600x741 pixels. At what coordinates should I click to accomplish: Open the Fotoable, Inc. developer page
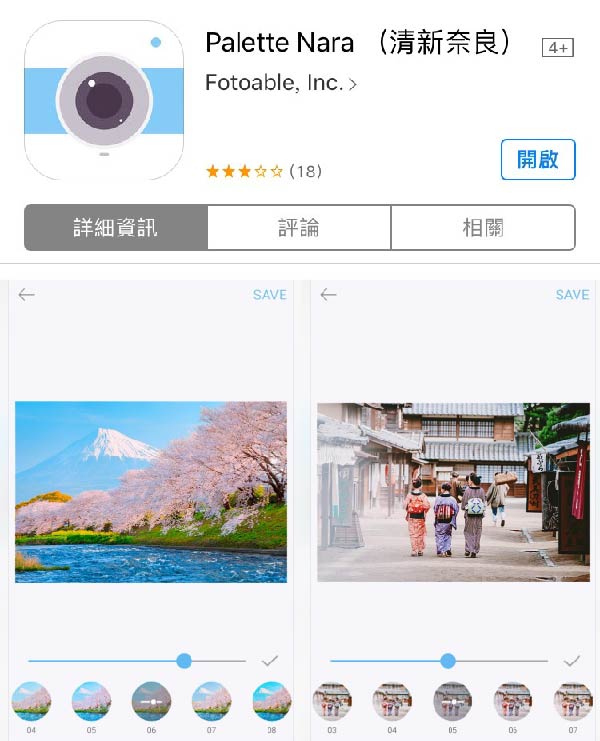(280, 83)
